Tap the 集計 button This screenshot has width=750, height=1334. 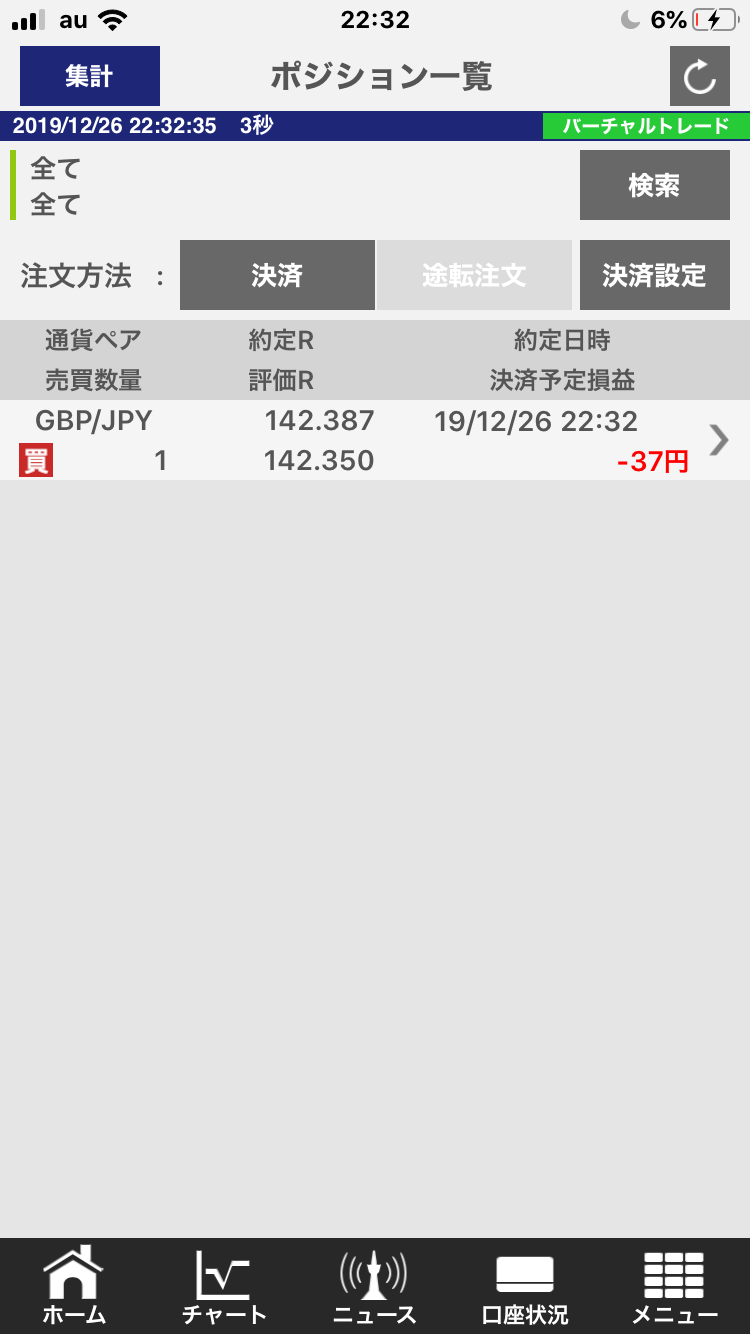click(90, 76)
